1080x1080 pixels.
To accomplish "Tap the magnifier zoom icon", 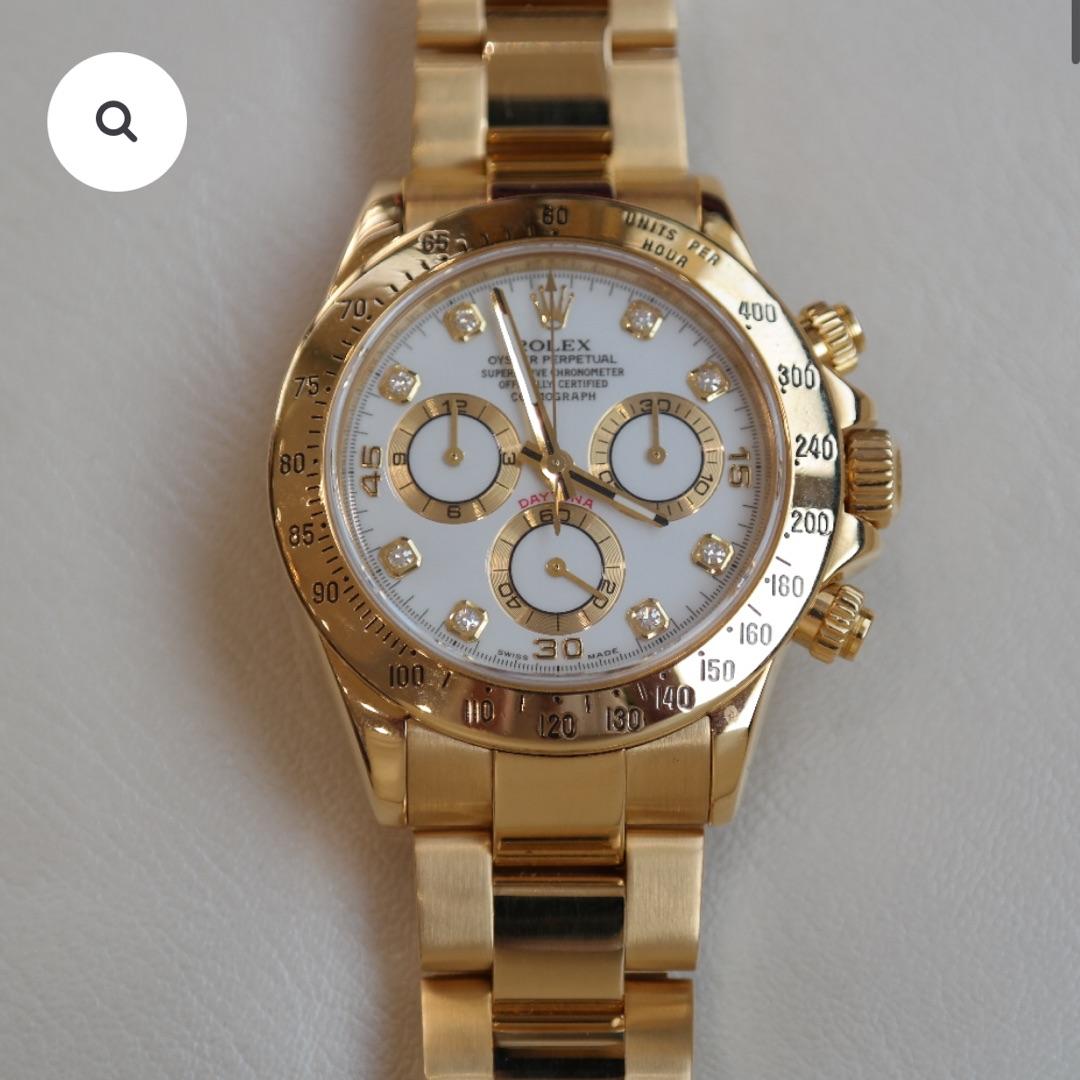I will point(117,122).
